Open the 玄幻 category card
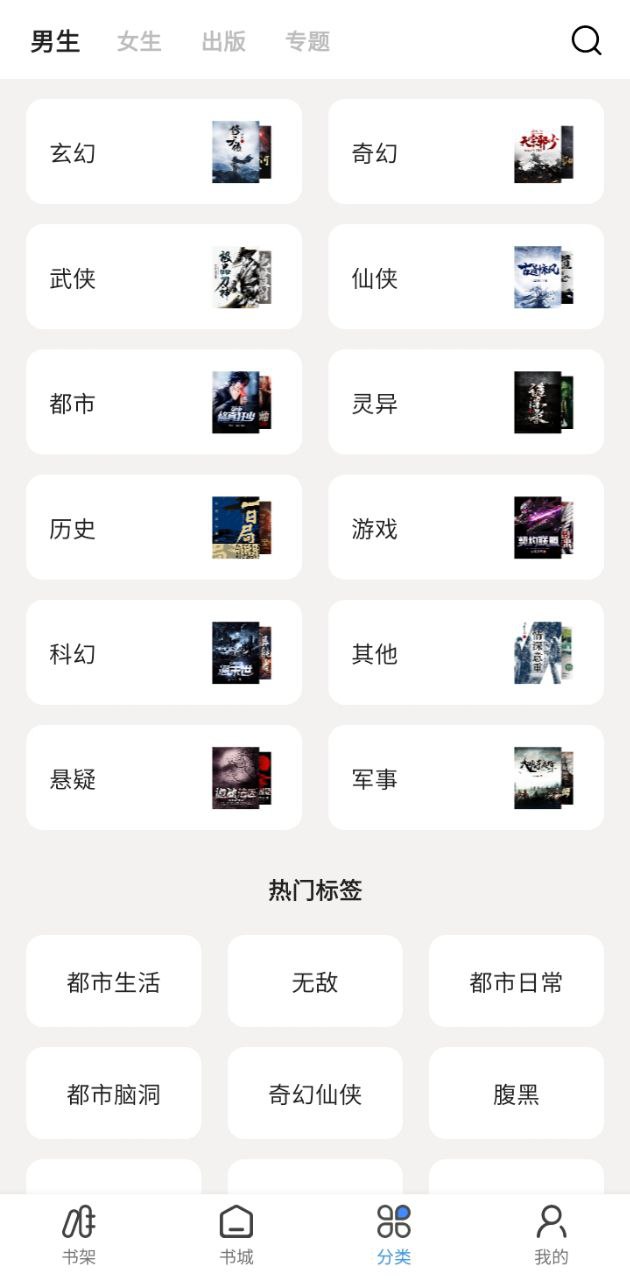This screenshot has width=630, height=1280. [x=163, y=152]
